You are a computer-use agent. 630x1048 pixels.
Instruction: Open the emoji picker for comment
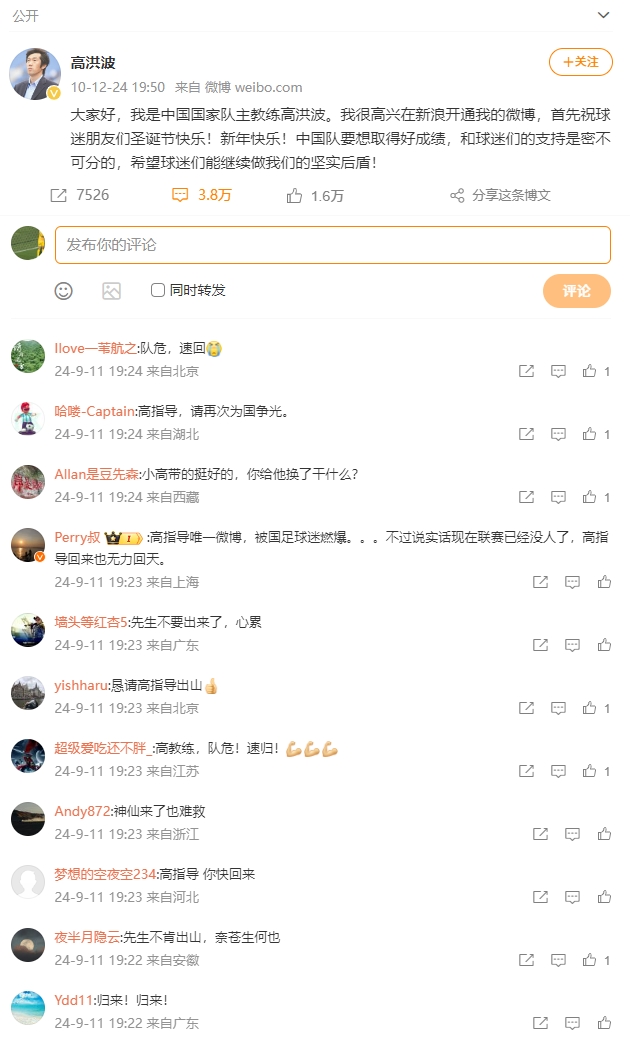click(x=64, y=290)
